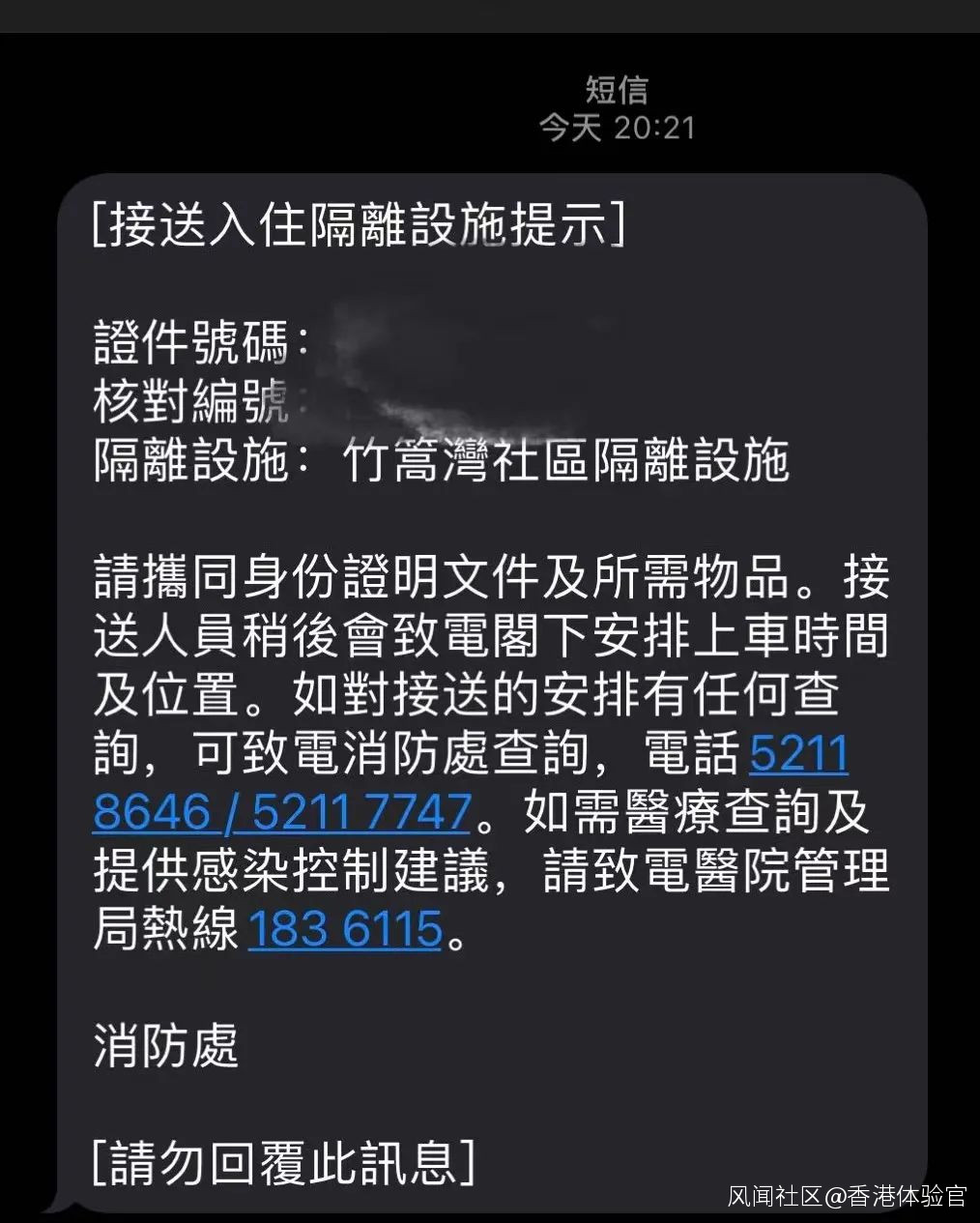Viewport: 980px width, 1223px height.
Task: Call the hospital hotline 183 6115
Action: [345, 930]
